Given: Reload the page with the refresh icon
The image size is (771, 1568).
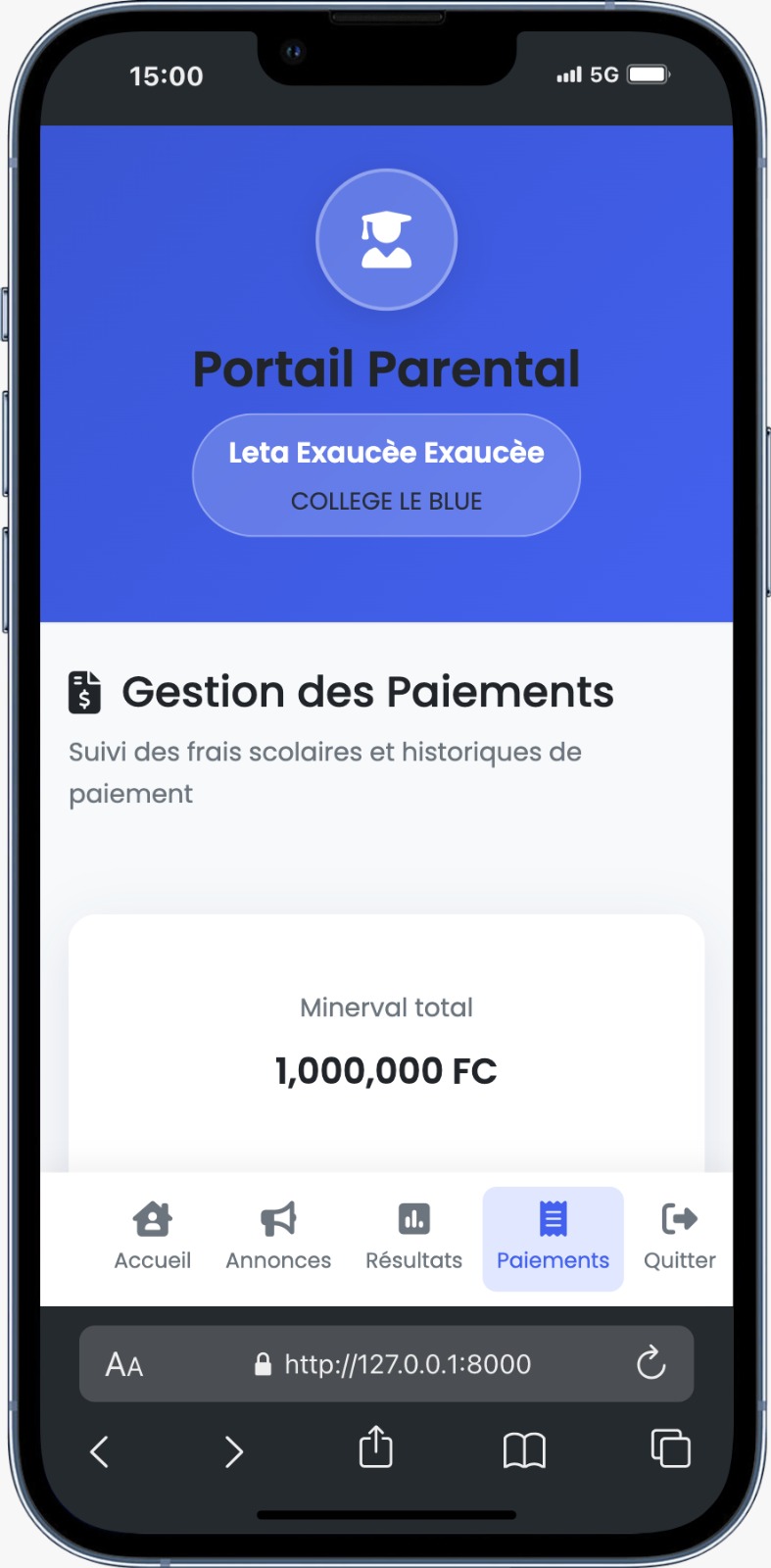Looking at the screenshot, I should (x=651, y=1363).
